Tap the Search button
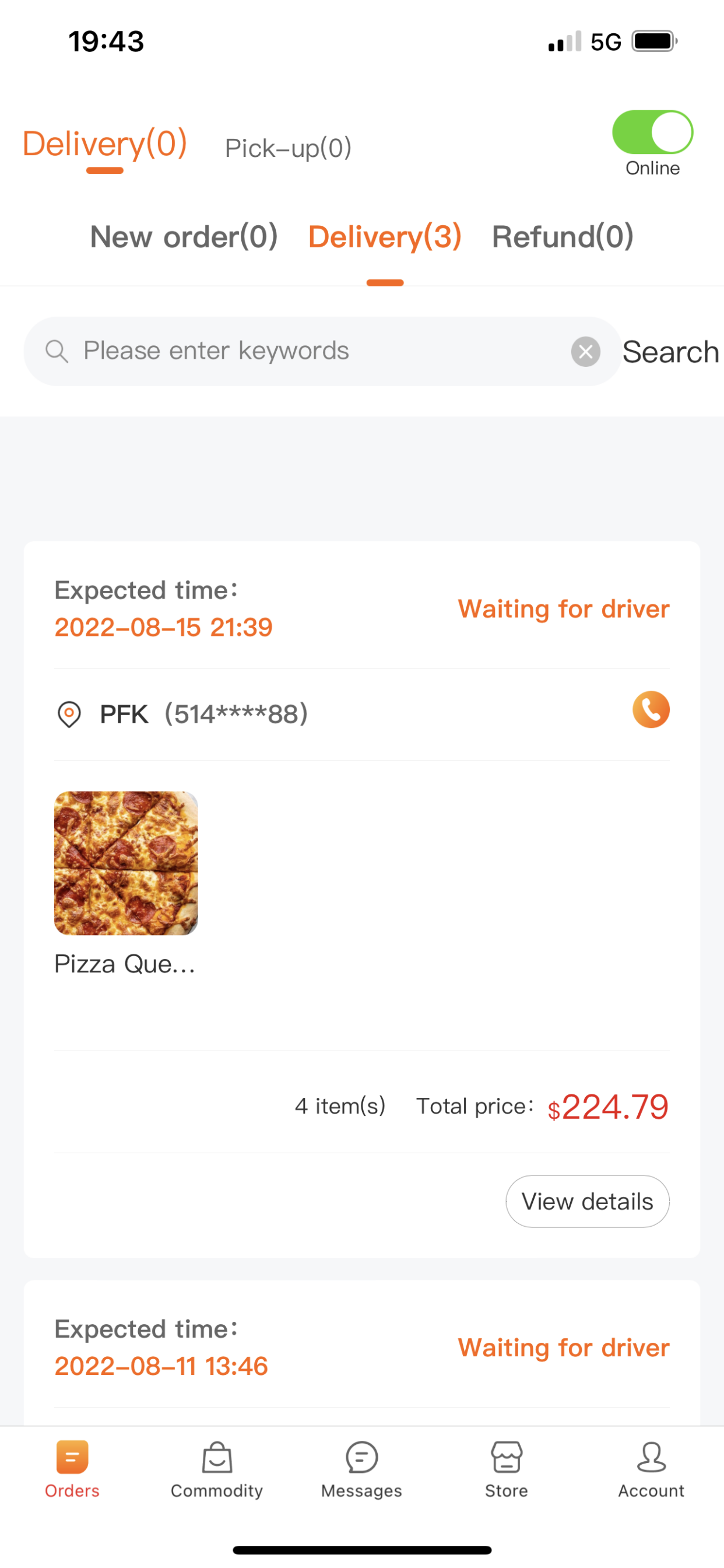 point(670,352)
